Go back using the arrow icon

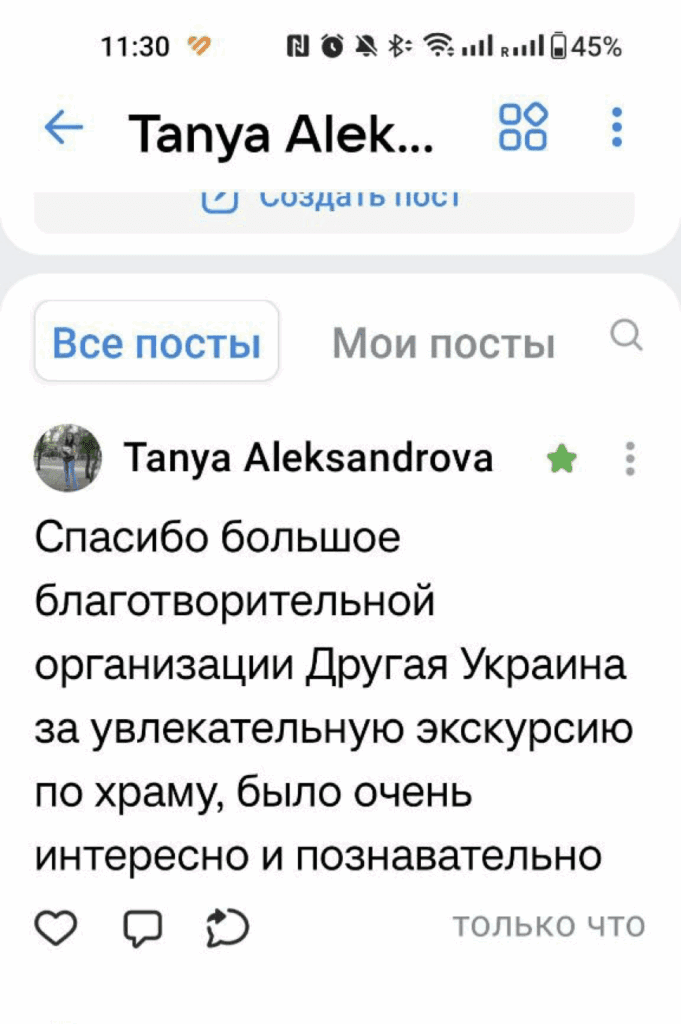(x=64, y=129)
